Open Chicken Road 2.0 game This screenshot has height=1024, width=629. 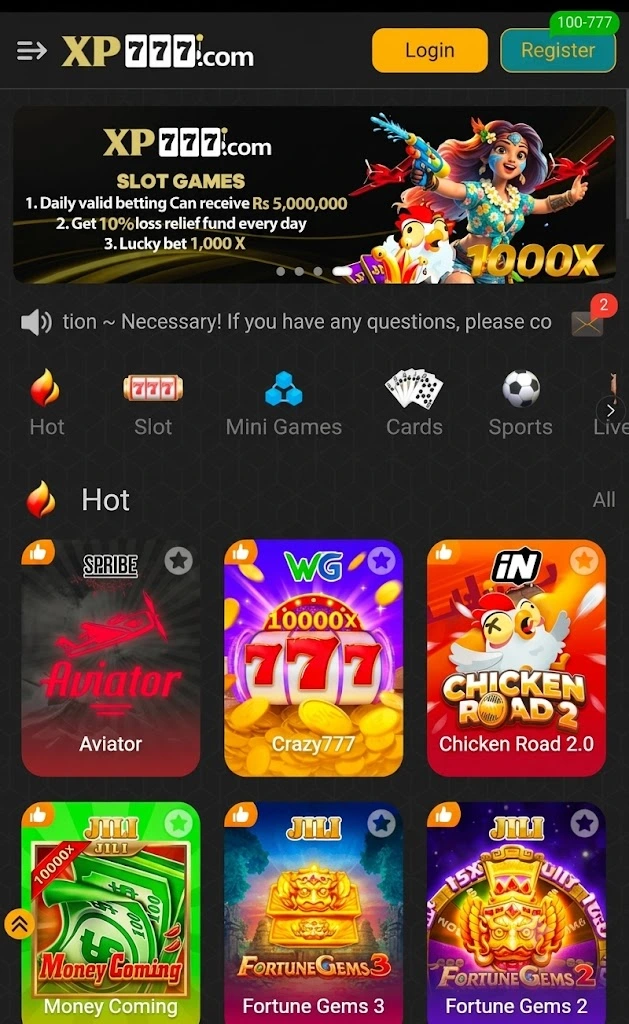pyautogui.click(x=517, y=658)
